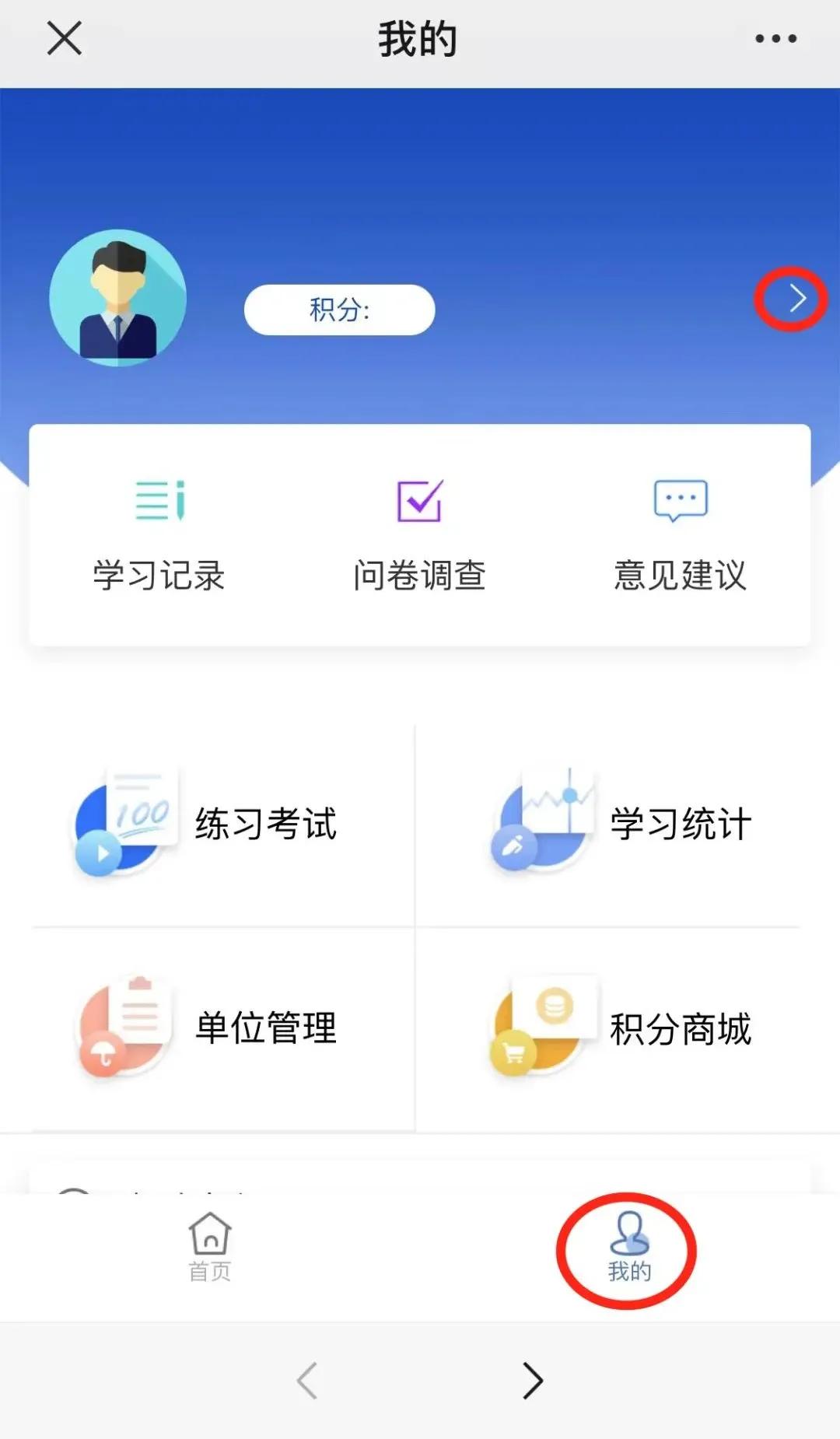
Task: Select the 我的 profile tab icon
Action: coord(627,1237)
